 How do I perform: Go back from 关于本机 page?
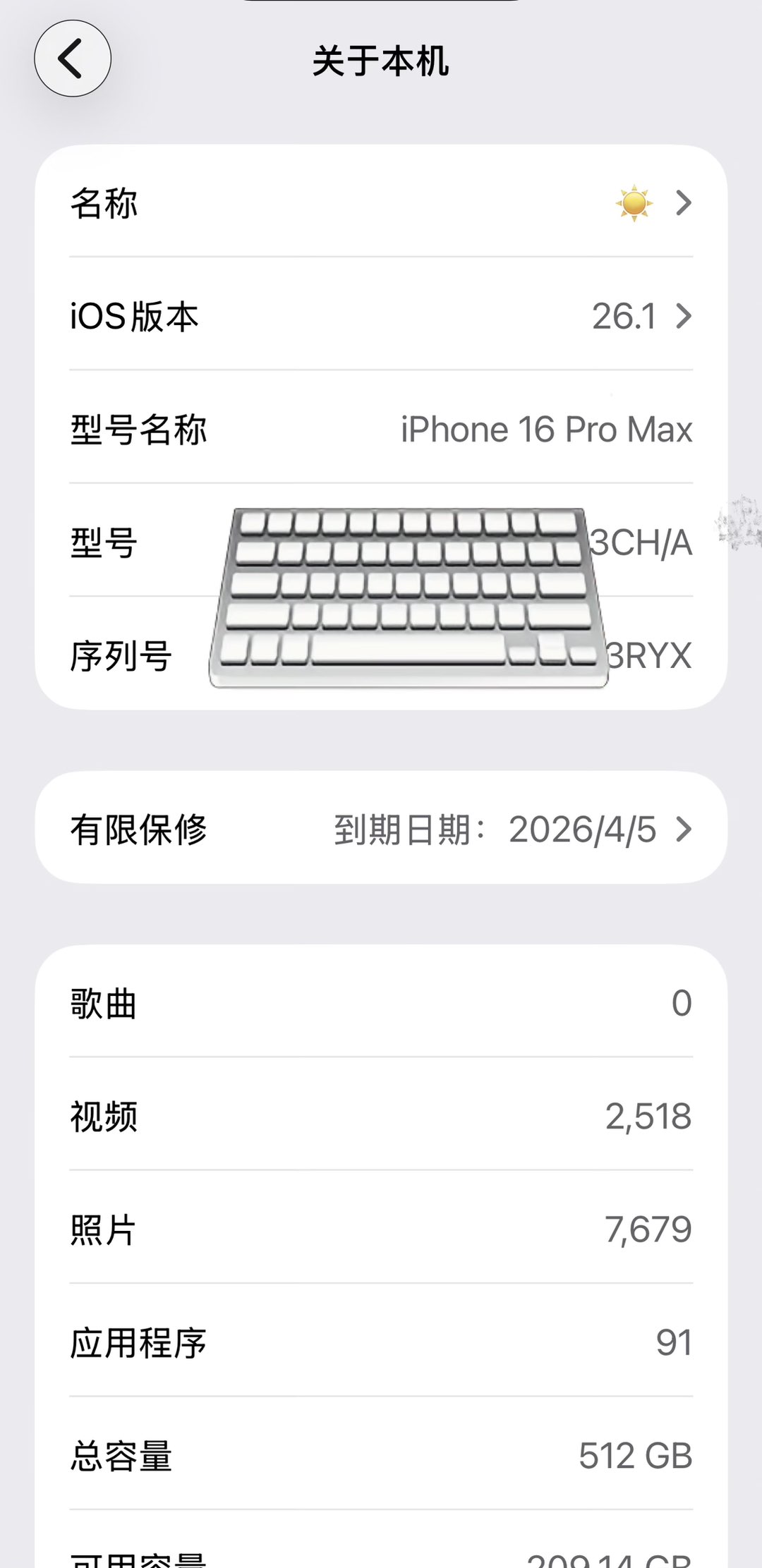[x=73, y=59]
